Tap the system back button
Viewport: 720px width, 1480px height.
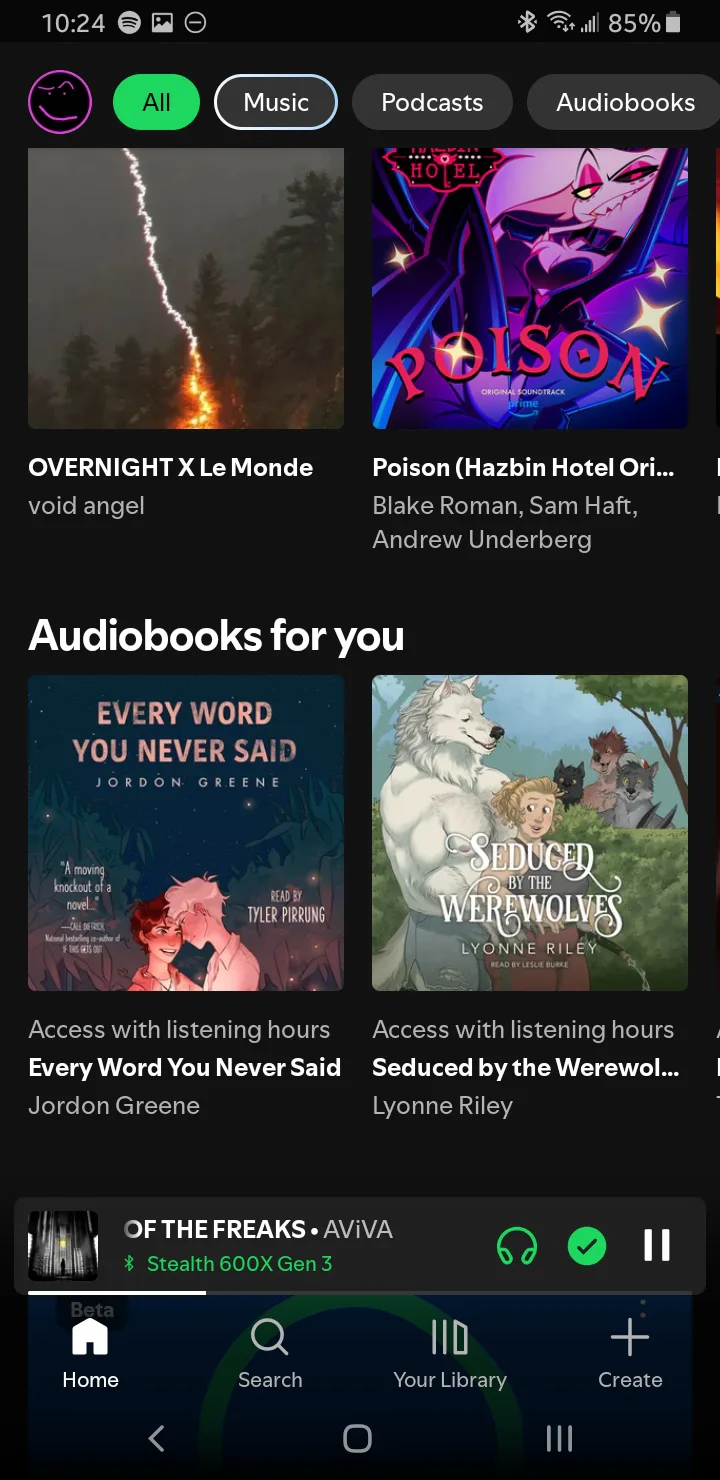(156, 1438)
